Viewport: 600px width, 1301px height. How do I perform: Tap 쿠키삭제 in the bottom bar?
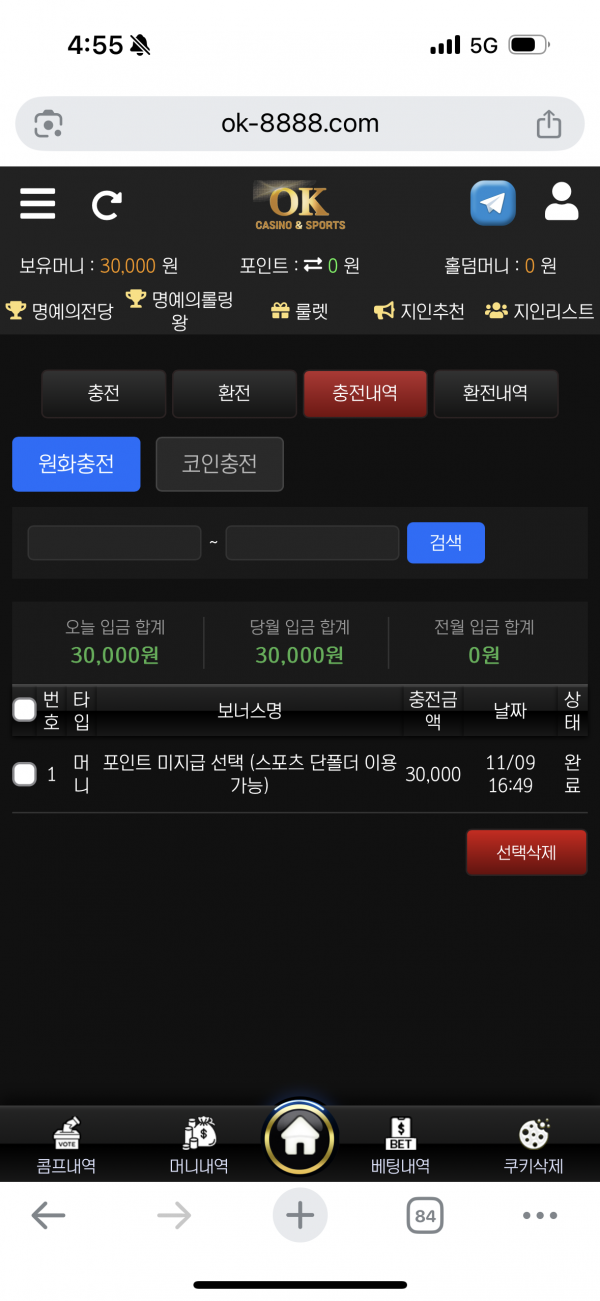(533, 1145)
